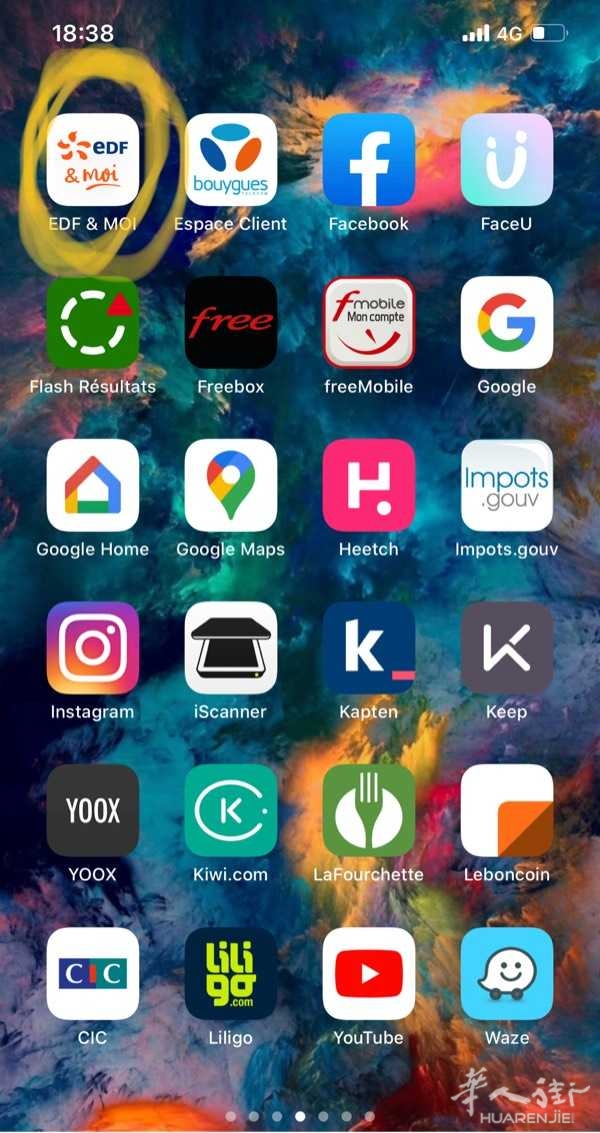Launch the FaceU app
600x1133 pixels.
pos(507,160)
